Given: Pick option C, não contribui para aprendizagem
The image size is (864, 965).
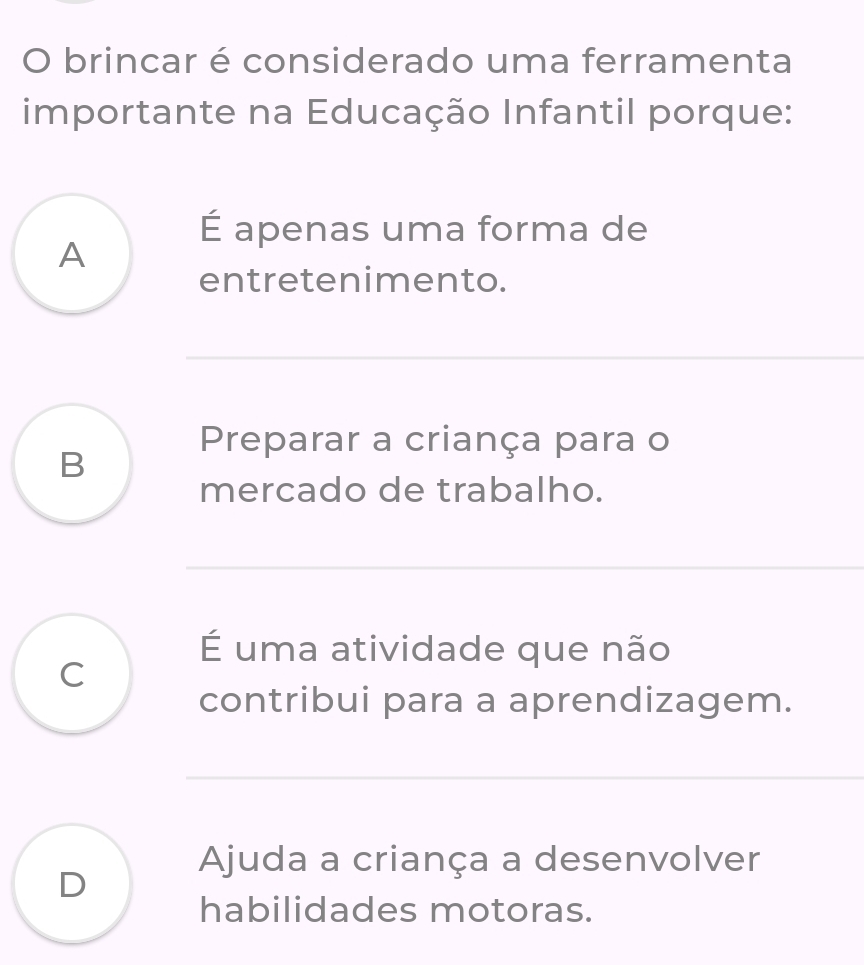Looking at the screenshot, I should (72, 674).
